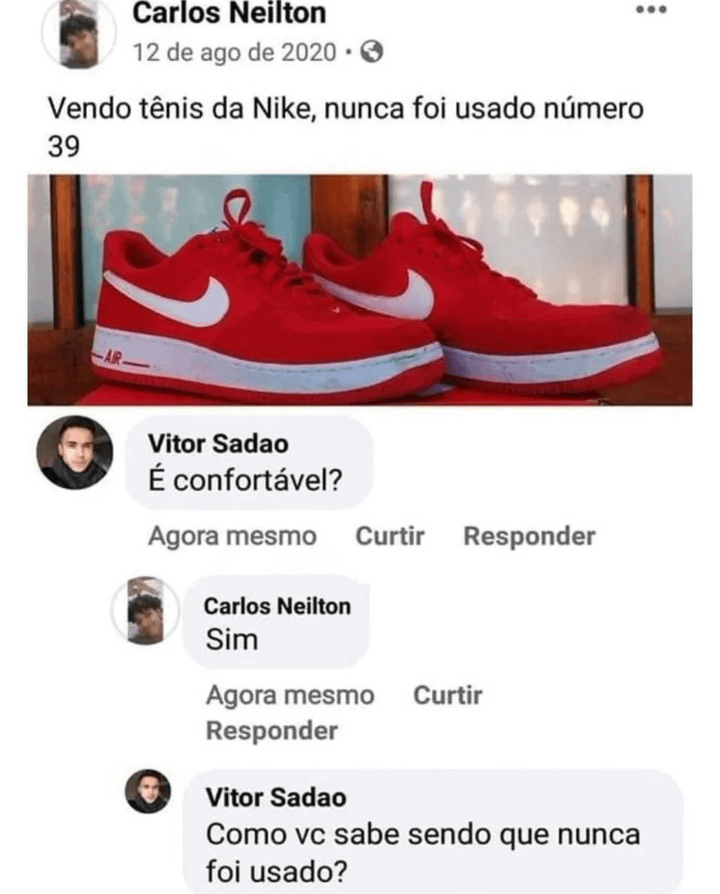Like Vitor Sadao's "É confortável?" comment
Screen dimensions: 720x894
(390, 536)
